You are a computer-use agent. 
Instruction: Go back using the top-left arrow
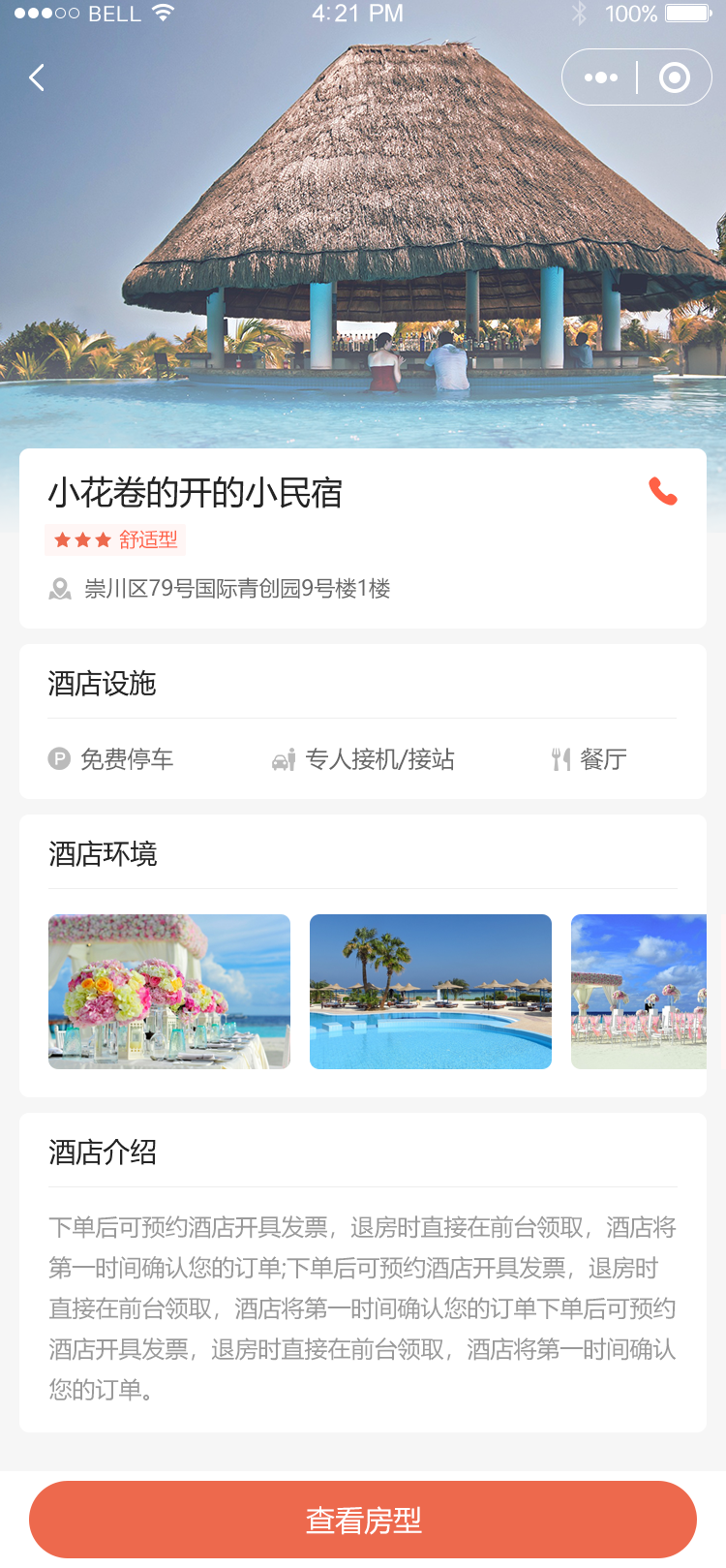point(37,77)
